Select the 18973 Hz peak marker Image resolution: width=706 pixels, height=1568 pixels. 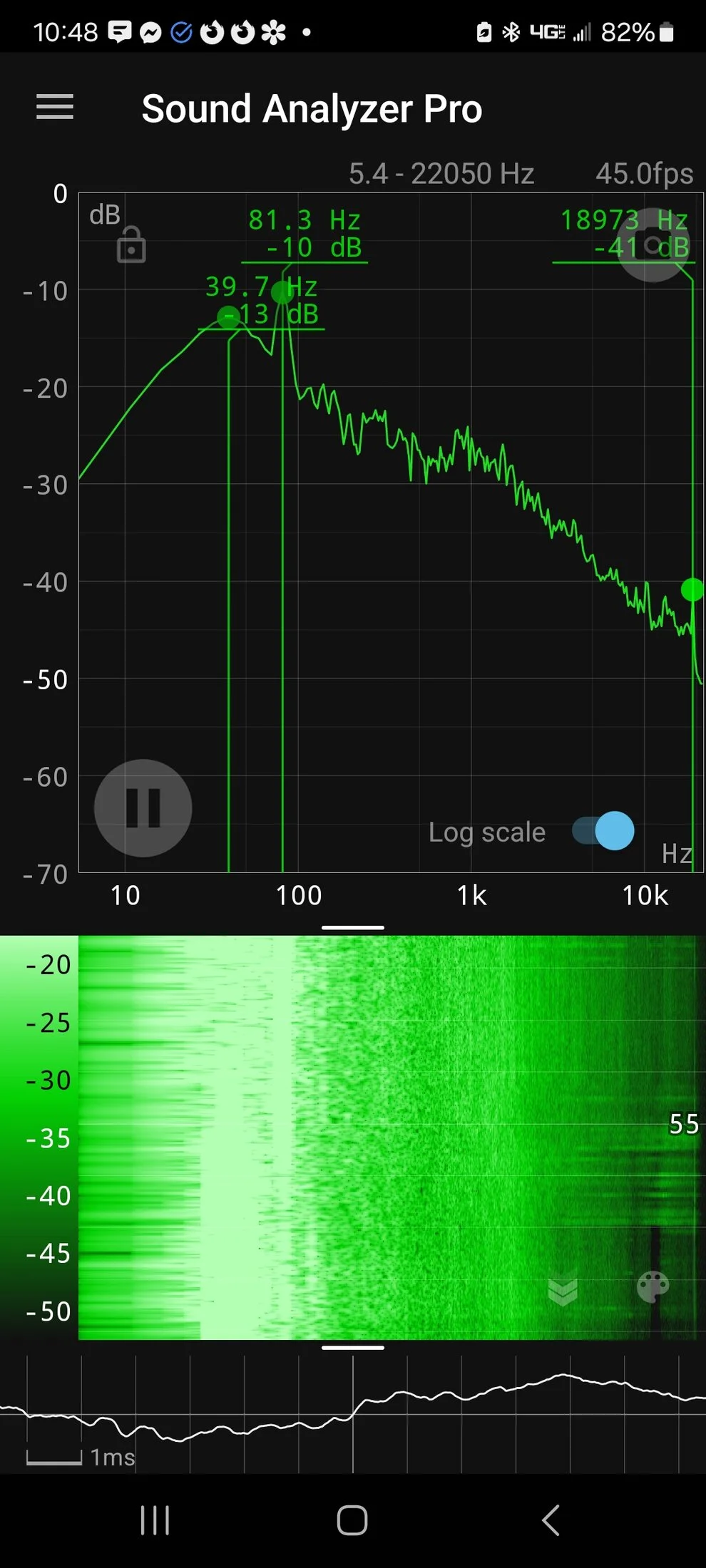[x=692, y=589]
